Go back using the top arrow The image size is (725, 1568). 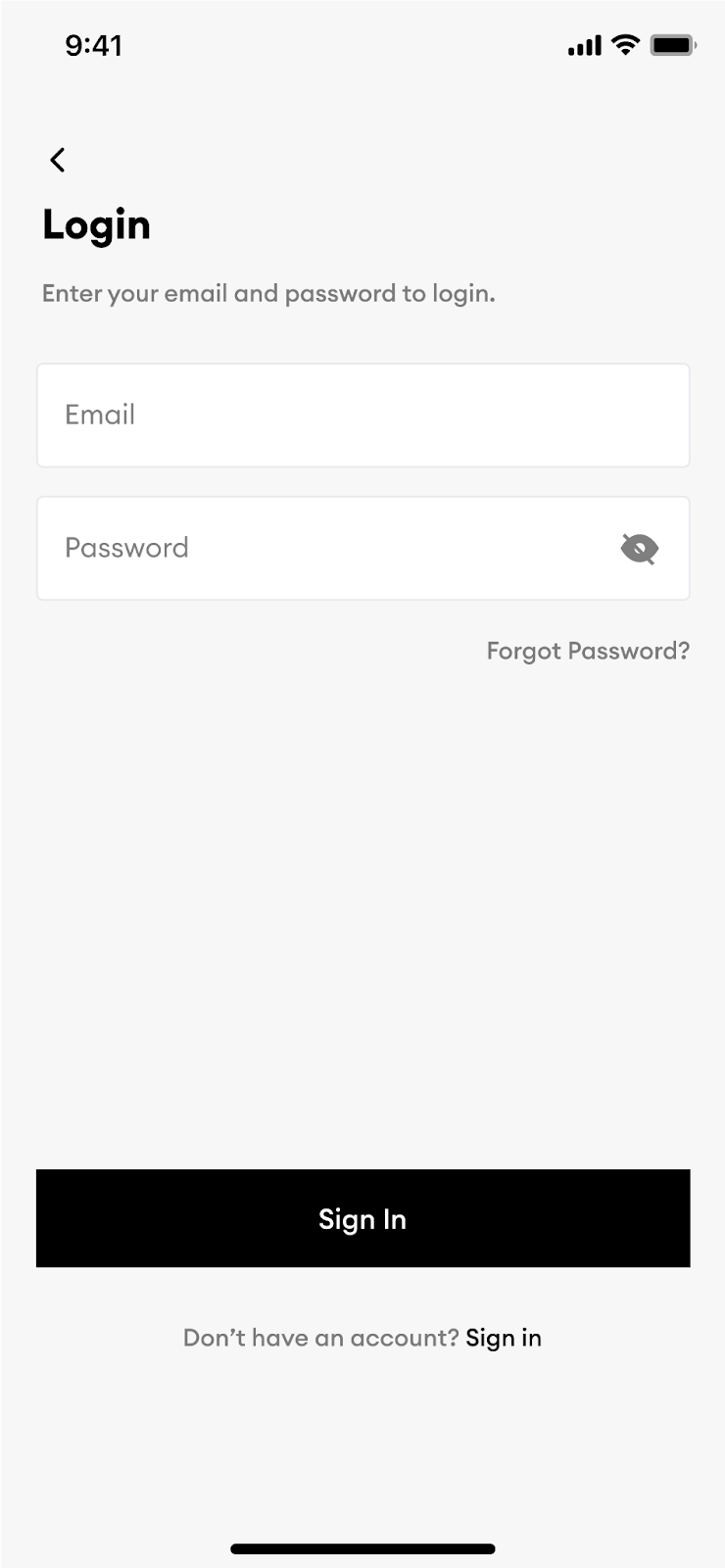tap(58, 160)
